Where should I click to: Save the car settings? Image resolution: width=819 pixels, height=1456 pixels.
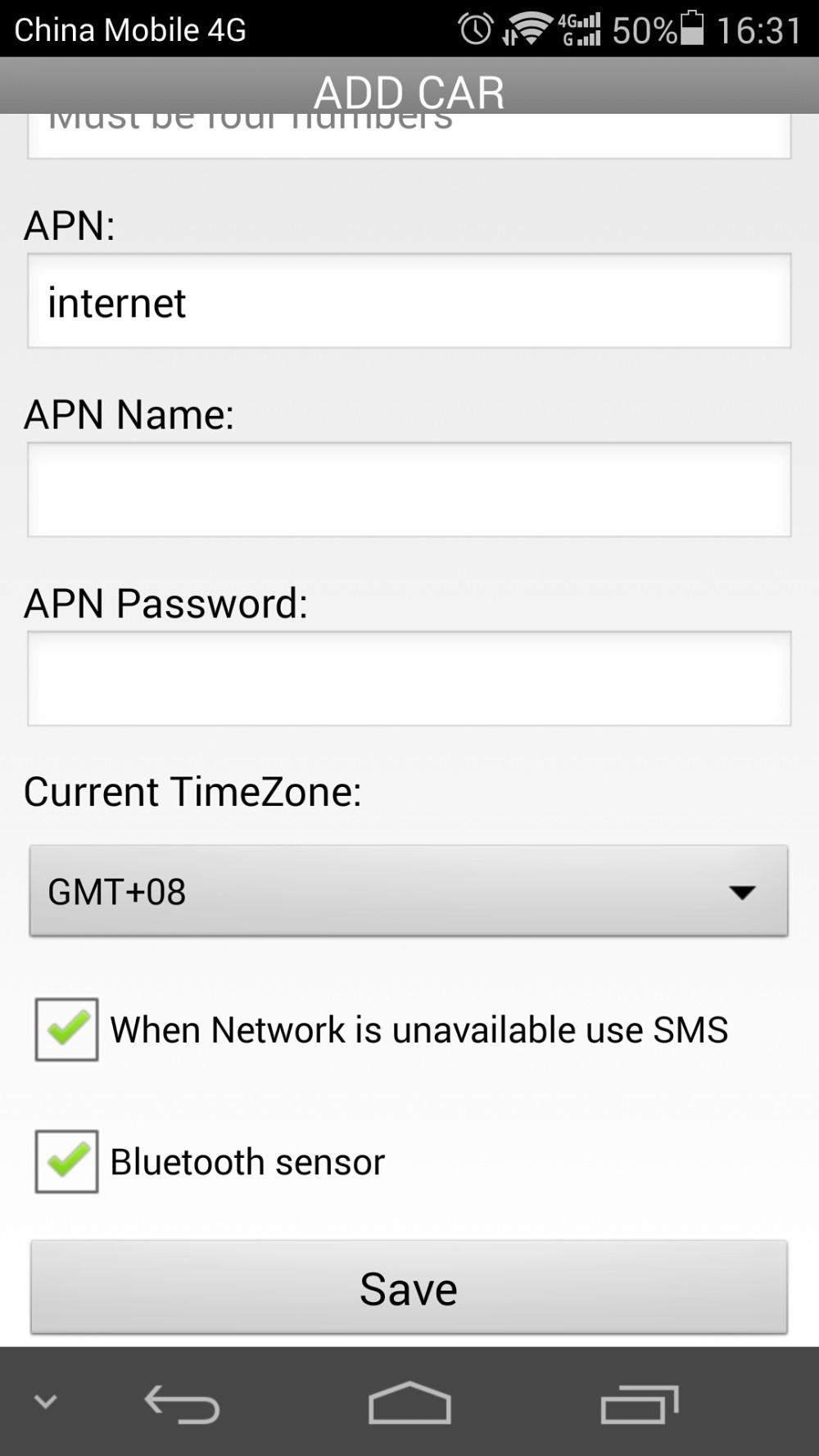coord(409,1288)
